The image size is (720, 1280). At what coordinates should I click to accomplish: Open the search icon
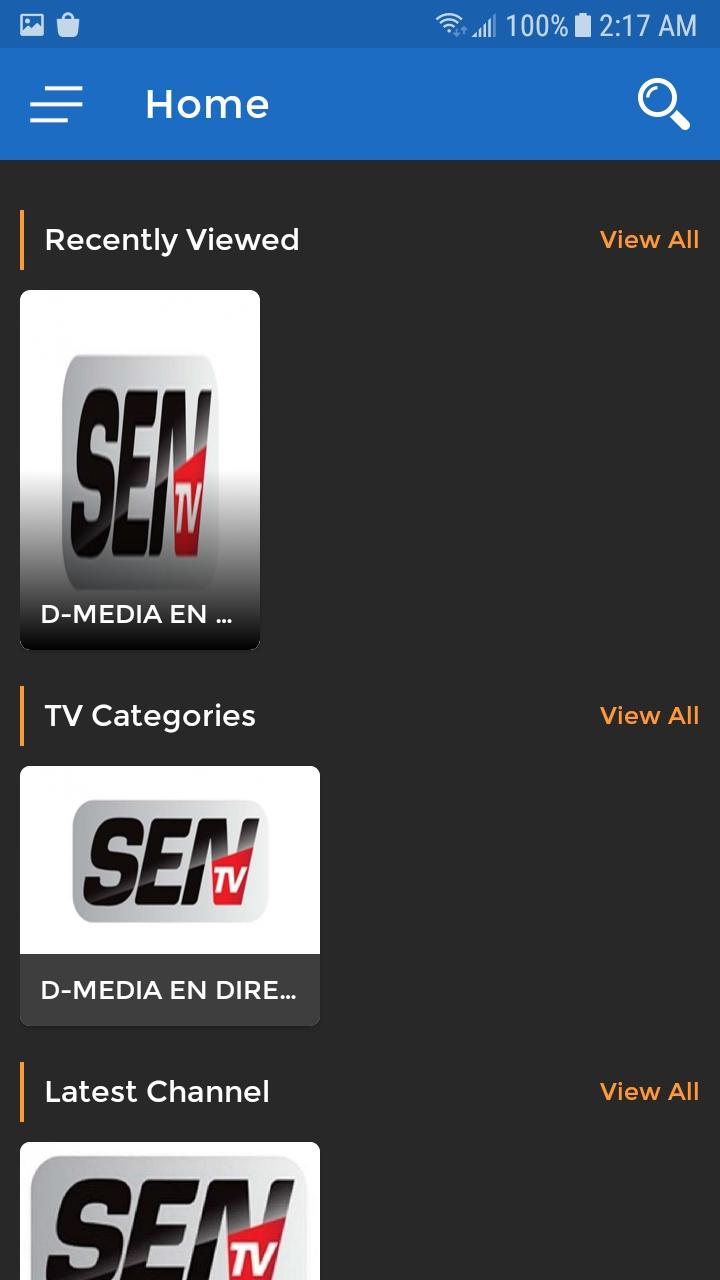[x=664, y=104]
